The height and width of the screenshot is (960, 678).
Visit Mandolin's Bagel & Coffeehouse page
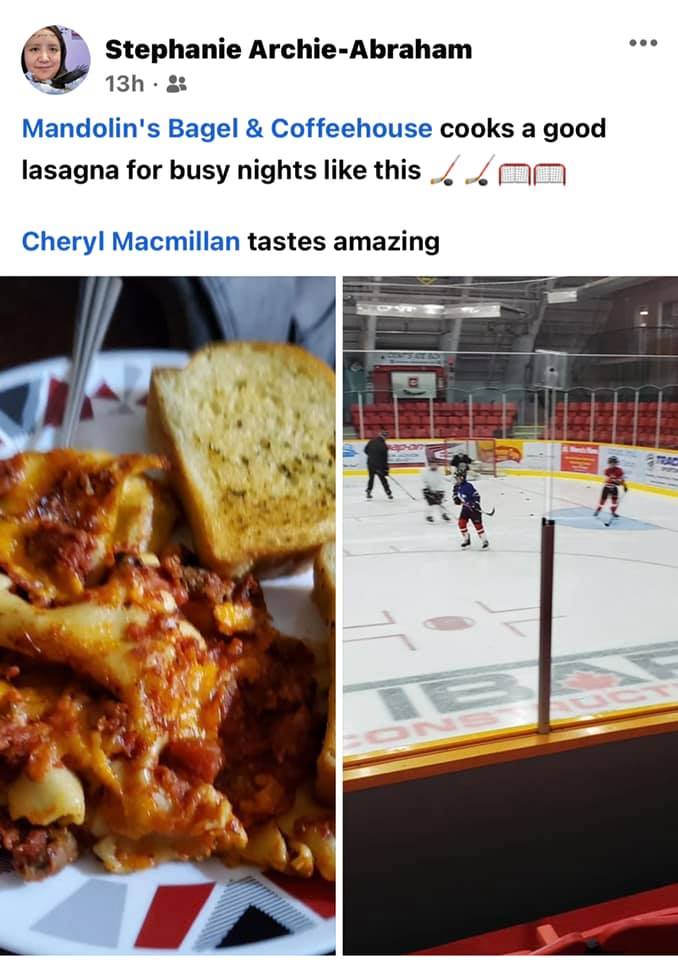coord(227,129)
